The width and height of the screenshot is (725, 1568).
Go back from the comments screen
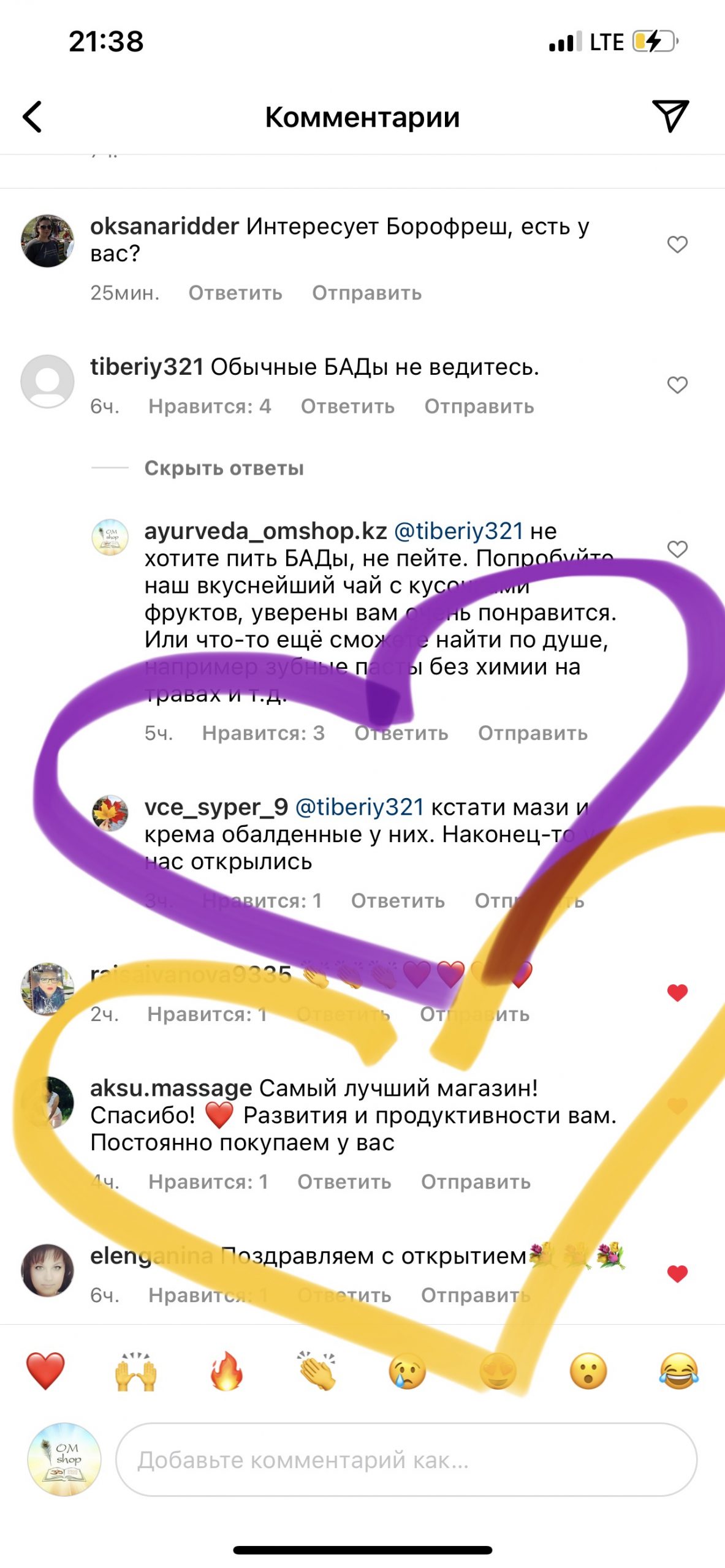(x=32, y=116)
